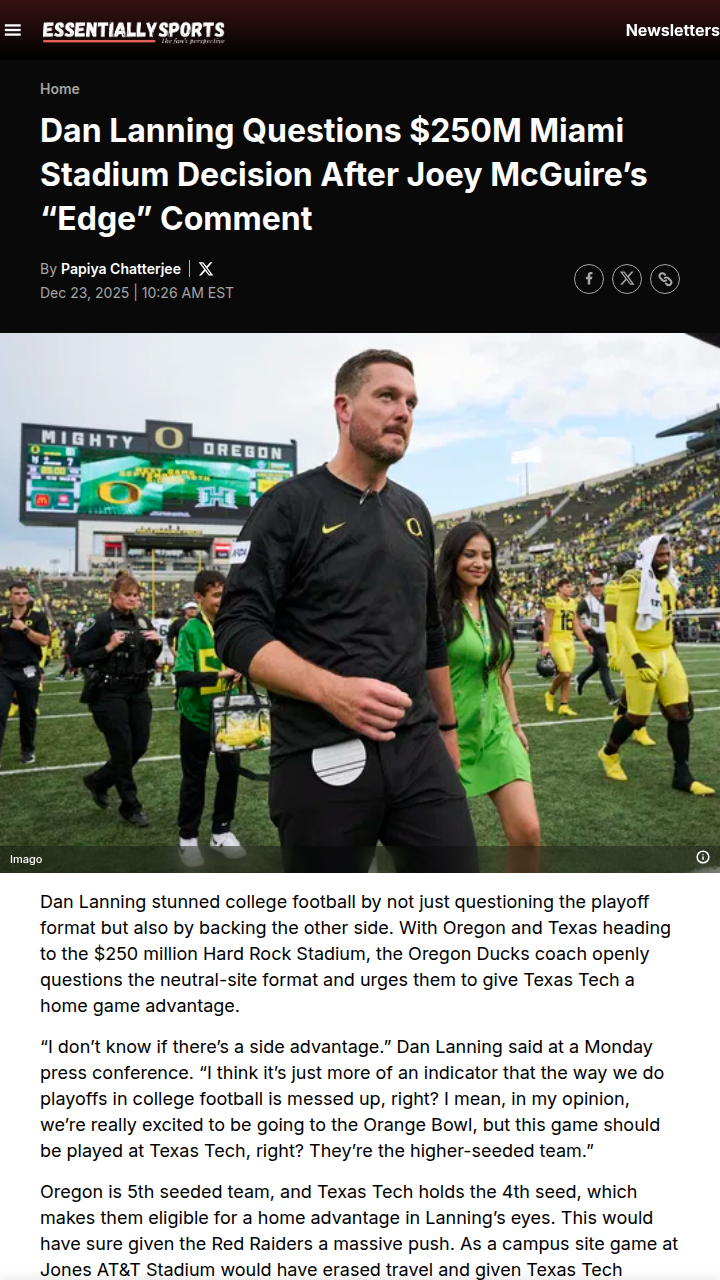Follow the Home breadcrumb

click(60, 89)
